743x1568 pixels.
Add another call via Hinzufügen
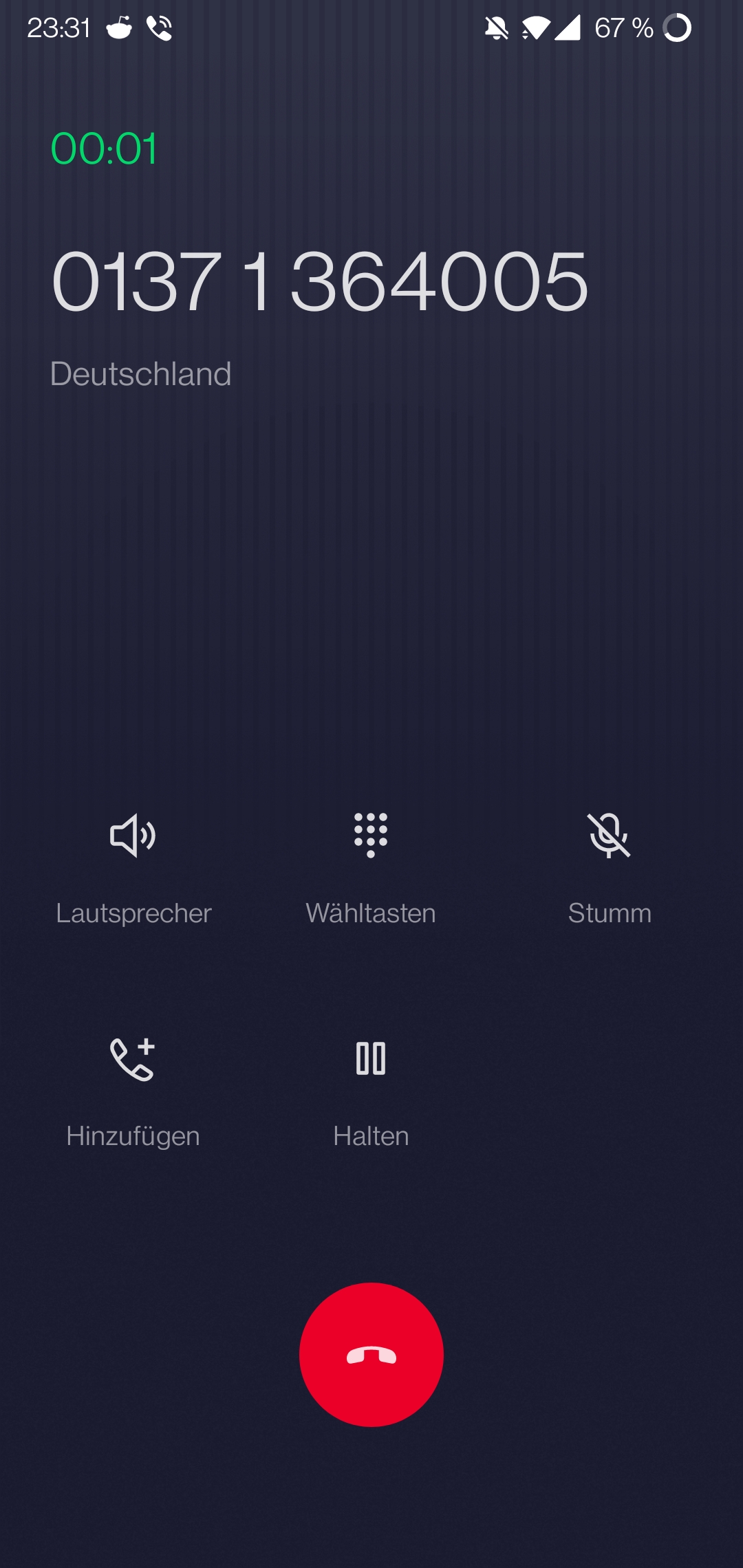(x=133, y=1059)
